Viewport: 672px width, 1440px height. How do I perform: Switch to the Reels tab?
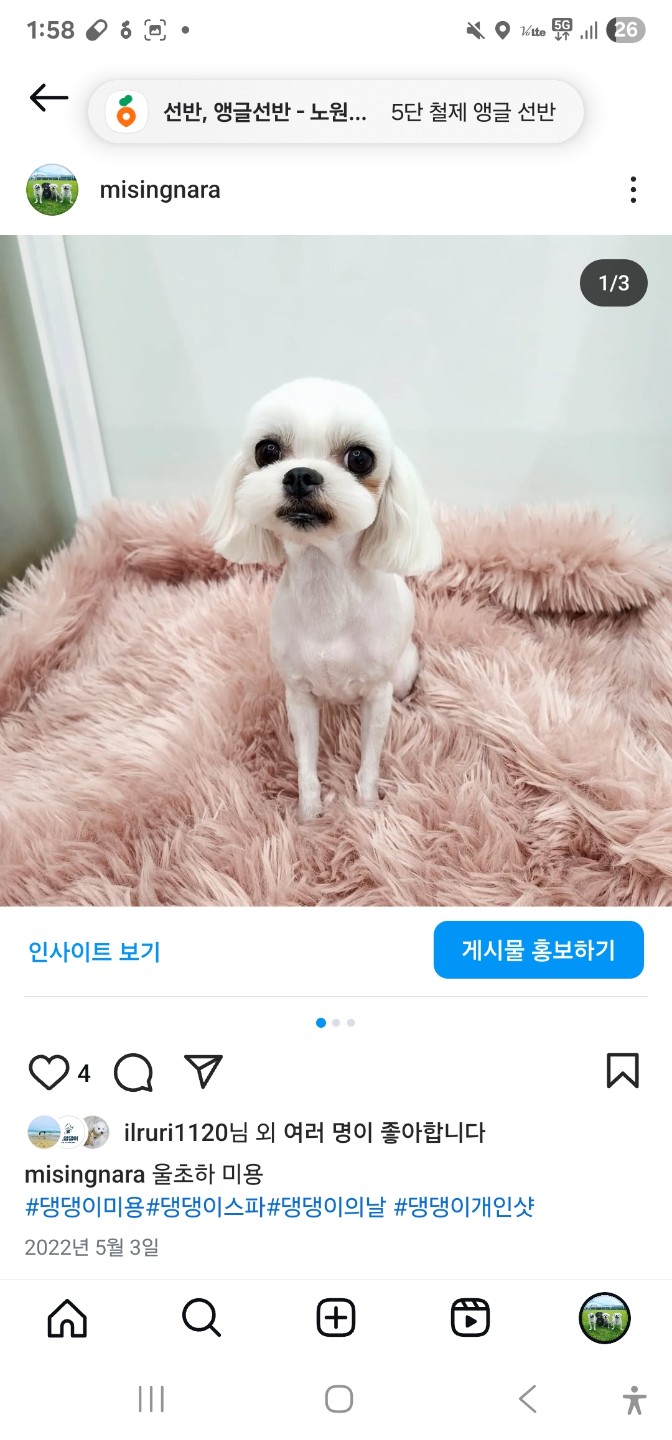tap(470, 1318)
